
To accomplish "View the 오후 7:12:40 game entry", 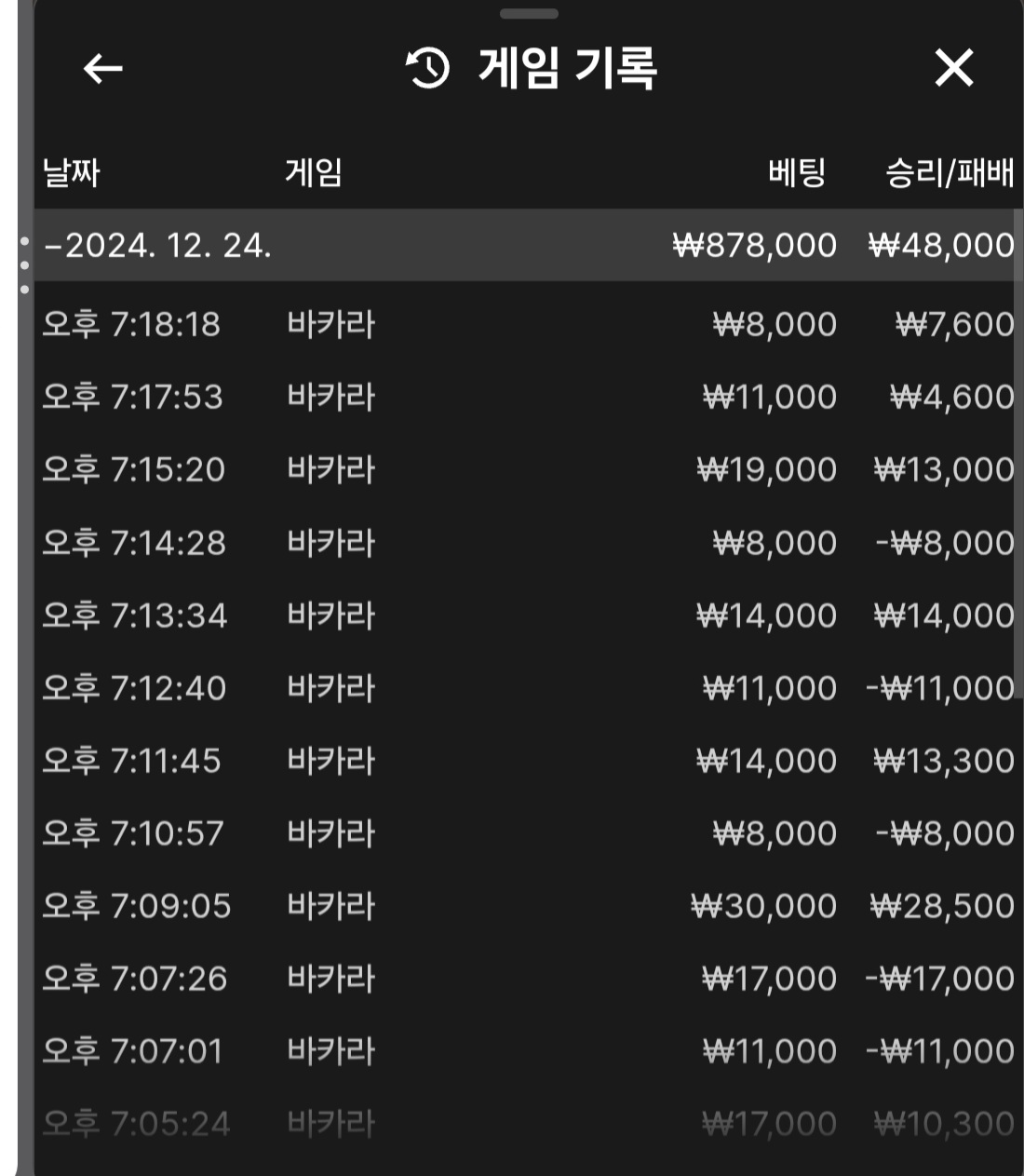I will coord(527,688).
